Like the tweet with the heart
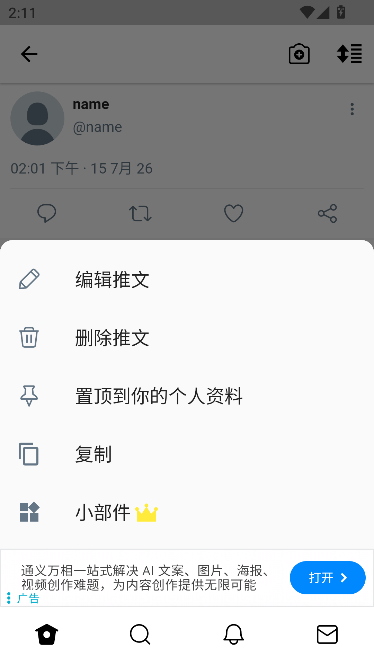The height and width of the screenshot is (665, 374). 234,213
